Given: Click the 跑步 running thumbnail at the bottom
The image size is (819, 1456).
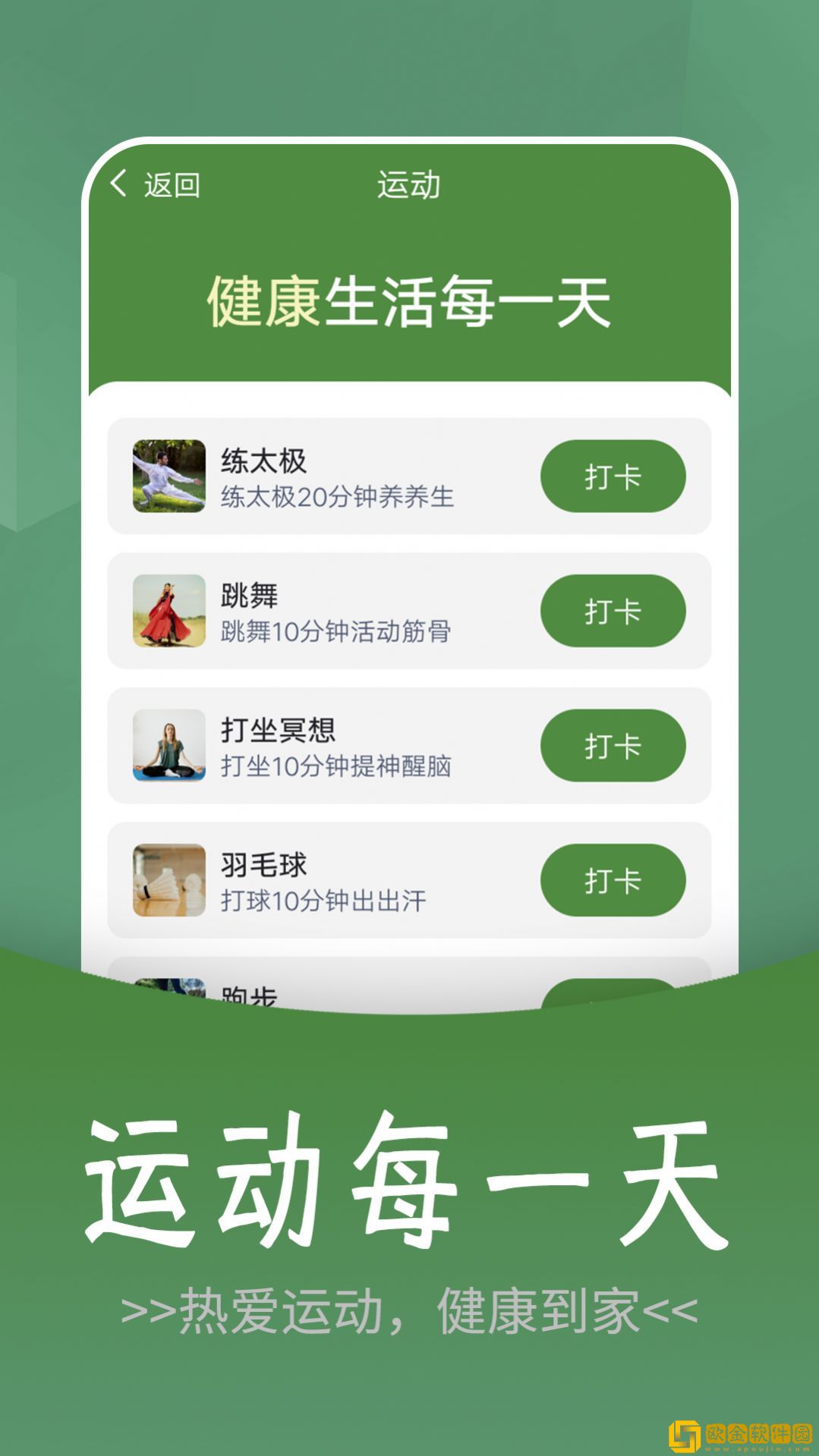Looking at the screenshot, I should click(169, 983).
